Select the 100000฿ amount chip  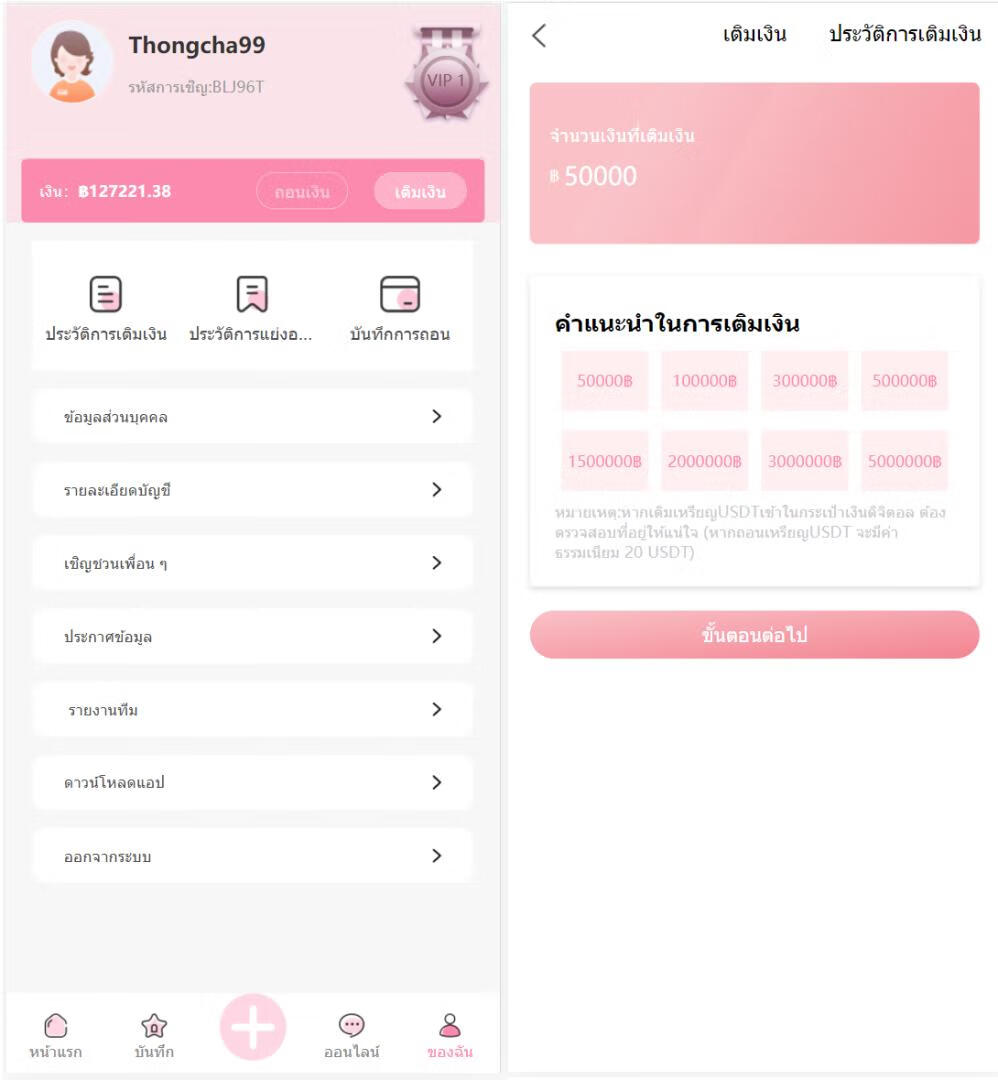tap(704, 380)
